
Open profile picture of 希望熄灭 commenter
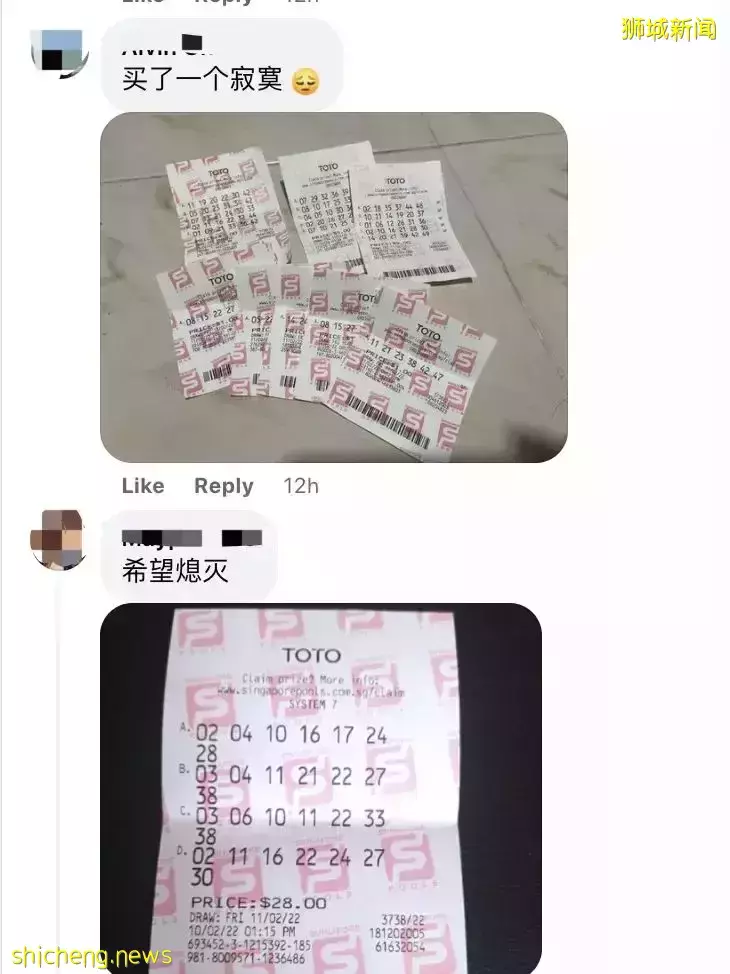pos(59,538)
